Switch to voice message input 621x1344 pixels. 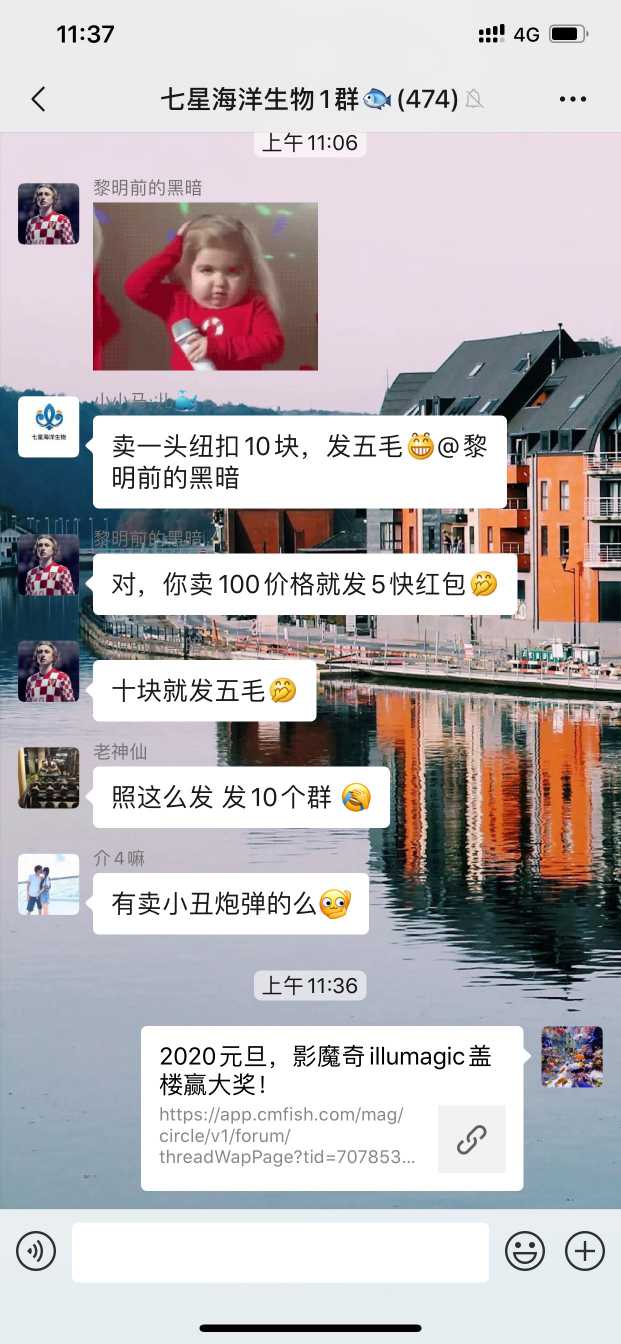36,1251
